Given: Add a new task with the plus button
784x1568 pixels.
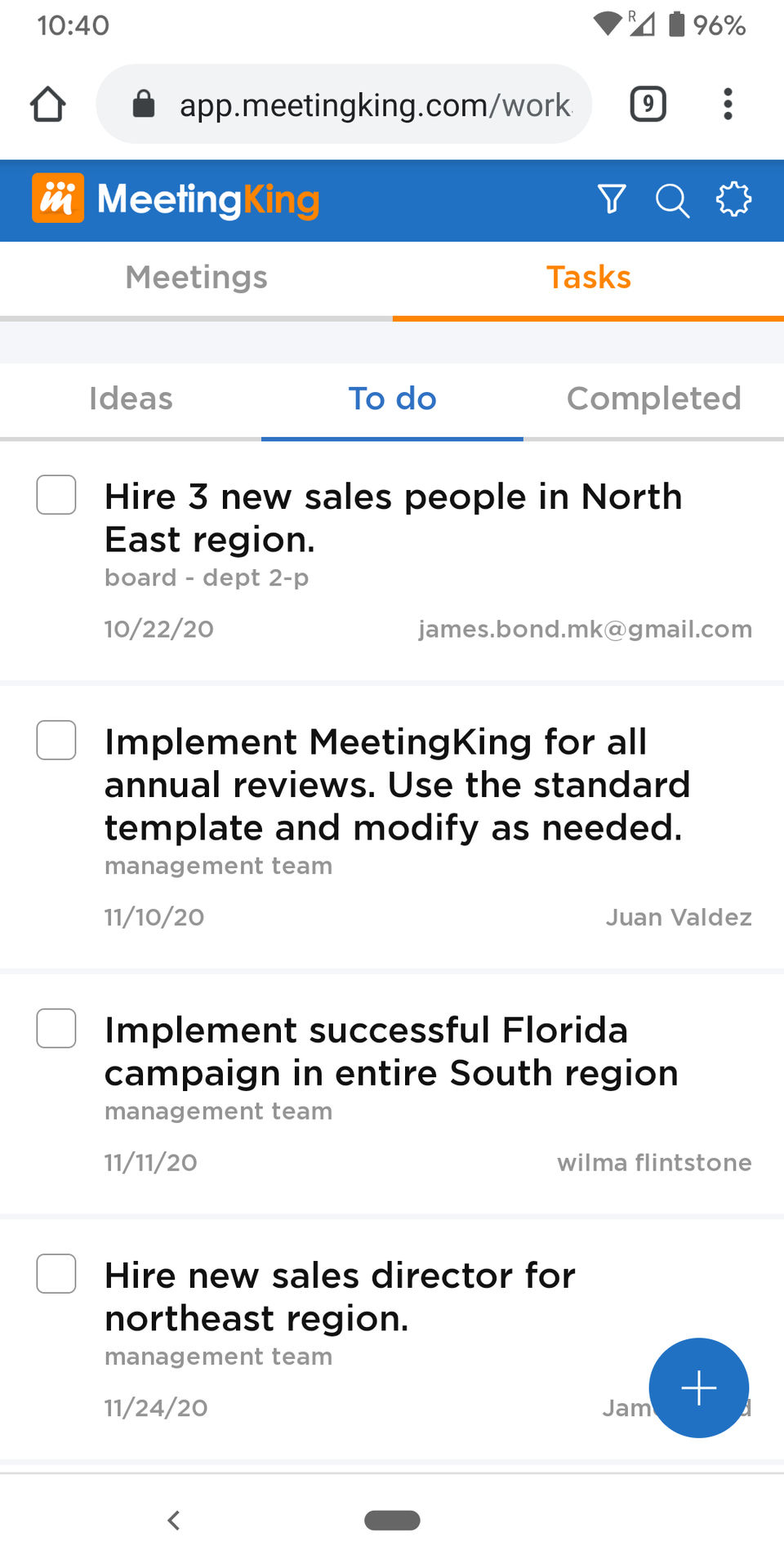Looking at the screenshot, I should 698,1388.
